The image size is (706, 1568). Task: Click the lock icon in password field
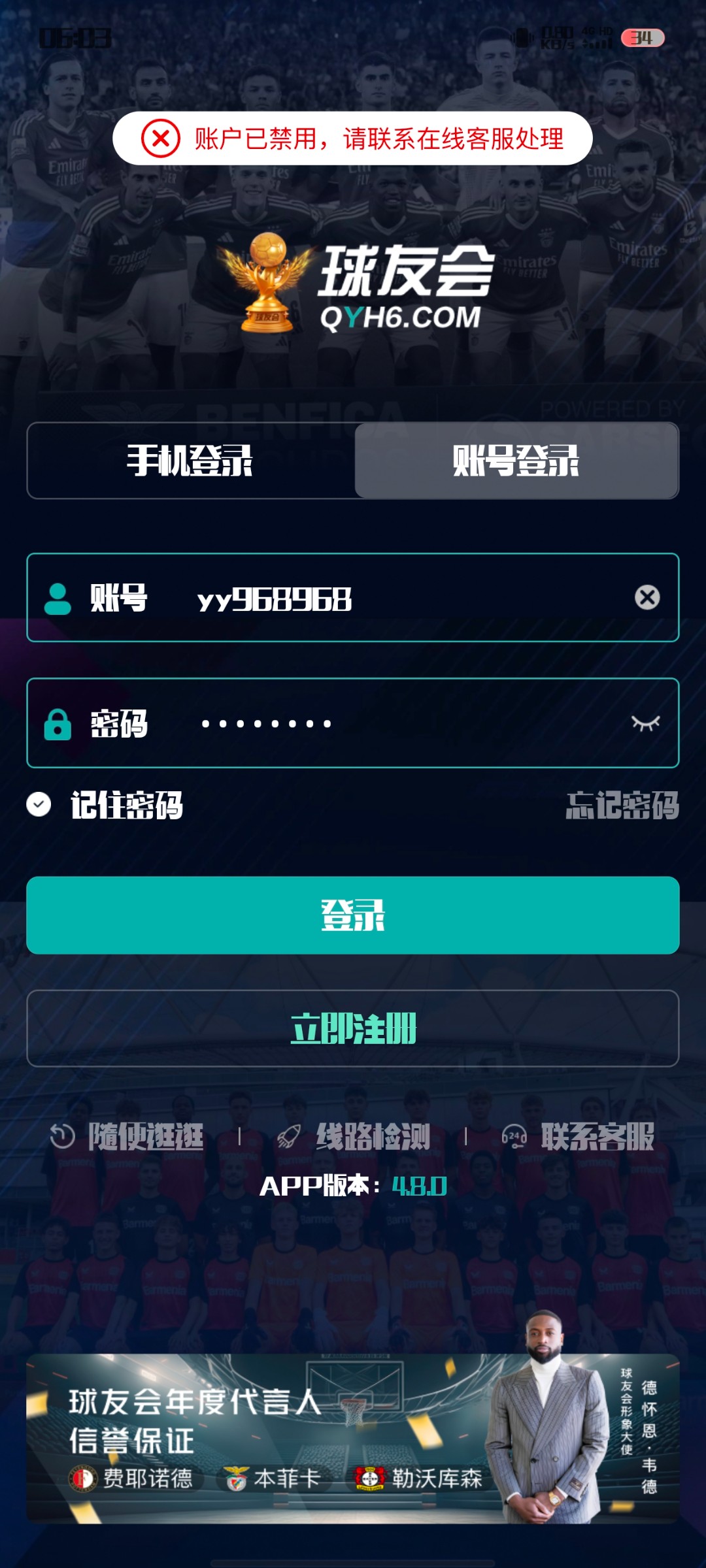click(58, 724)
